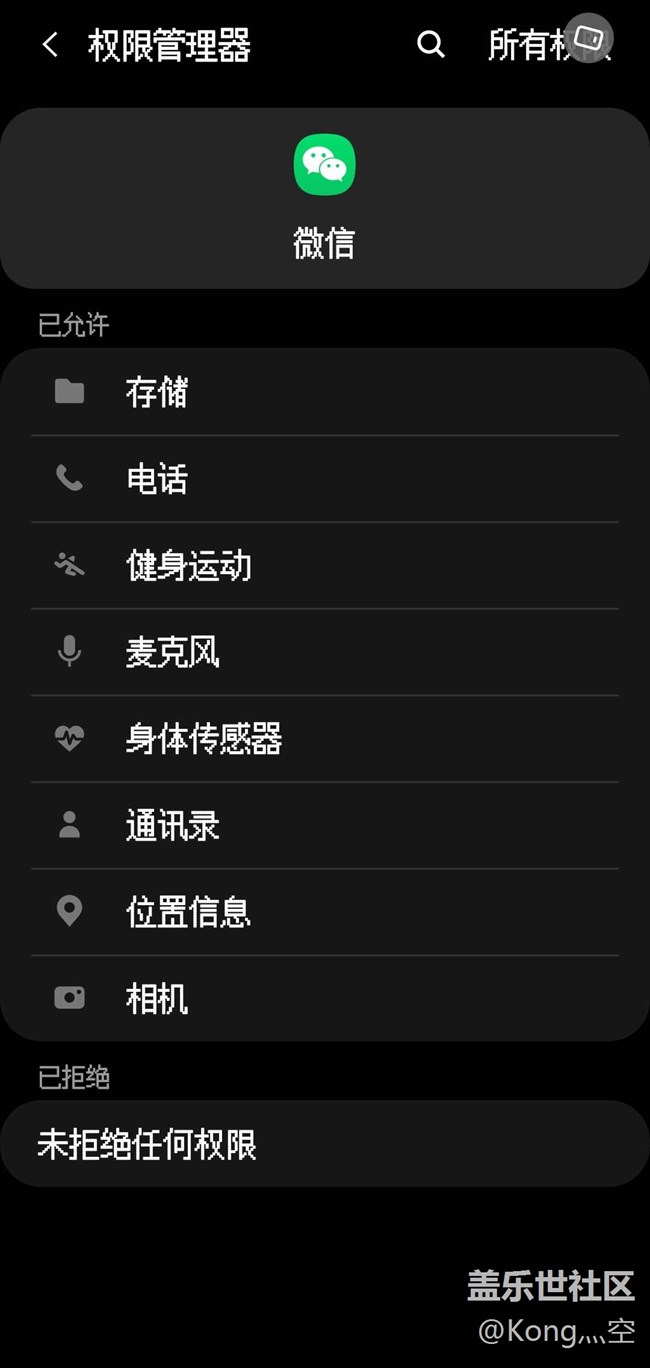This screenshot has height=1368, width=650.
Task: Go back from 权限管理器
Action: 50,45
